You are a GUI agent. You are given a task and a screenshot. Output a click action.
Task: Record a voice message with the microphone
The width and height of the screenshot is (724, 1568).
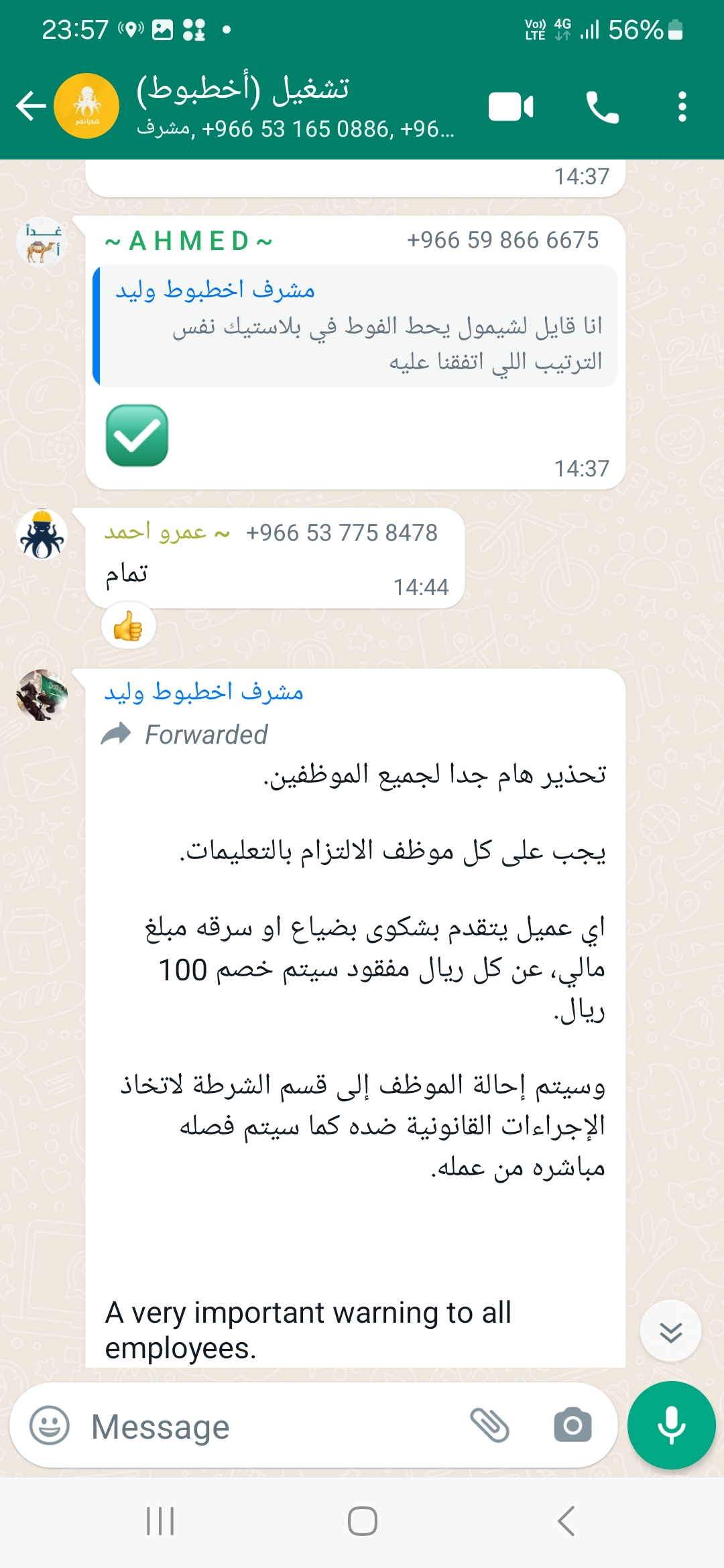[x=671, y=1425]
